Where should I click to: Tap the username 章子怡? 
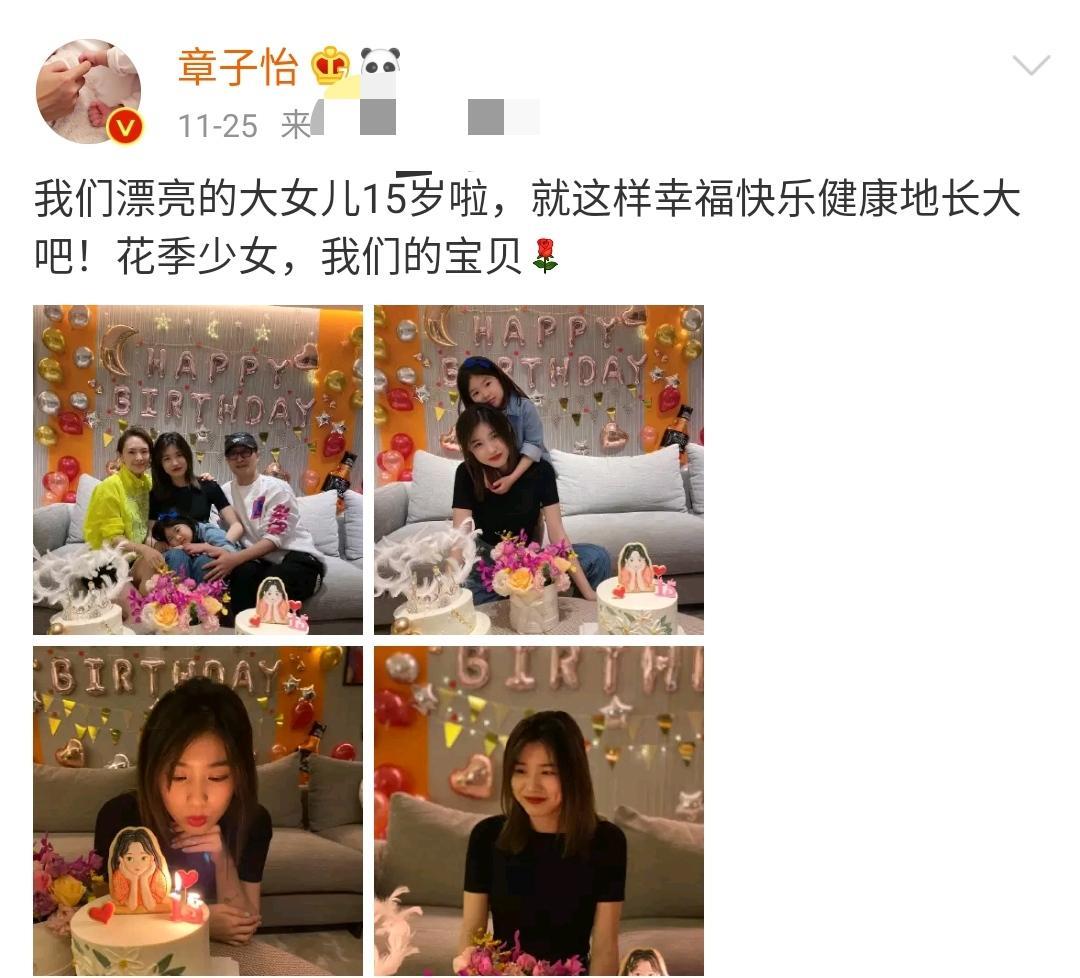[x=238, y=68]
